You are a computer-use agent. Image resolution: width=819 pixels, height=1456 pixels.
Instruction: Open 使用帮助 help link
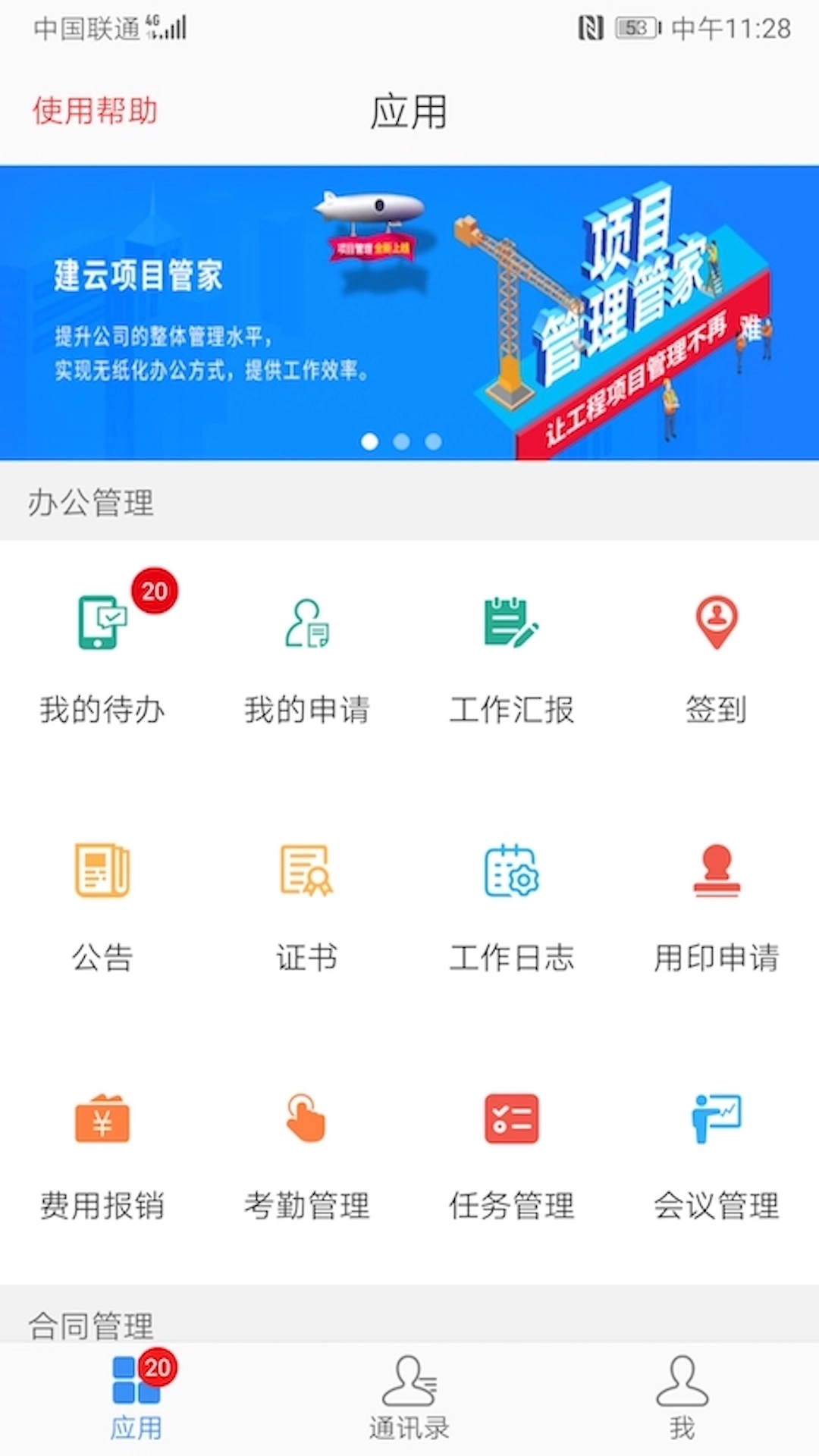pos(95,111)
